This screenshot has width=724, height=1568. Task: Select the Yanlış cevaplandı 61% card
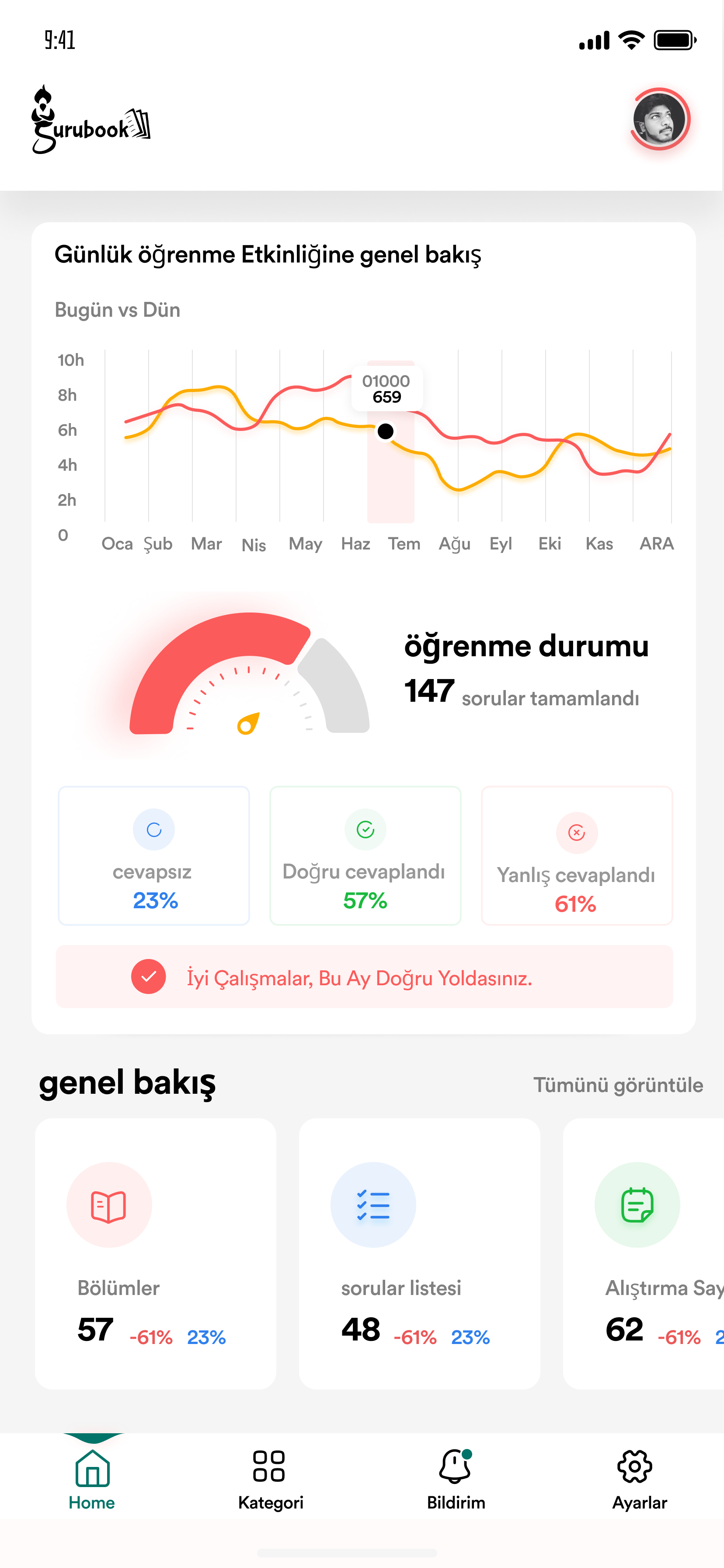pos(576,855)
